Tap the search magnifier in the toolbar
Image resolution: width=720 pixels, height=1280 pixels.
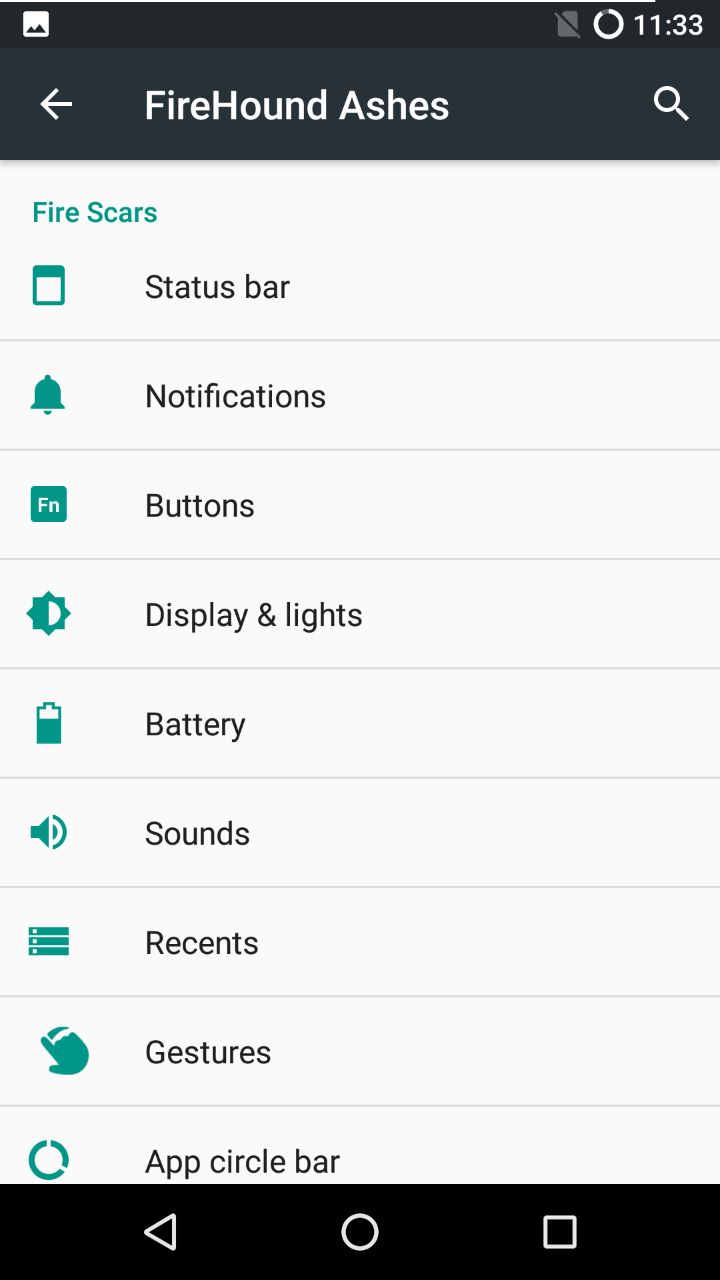pos(671,103)
